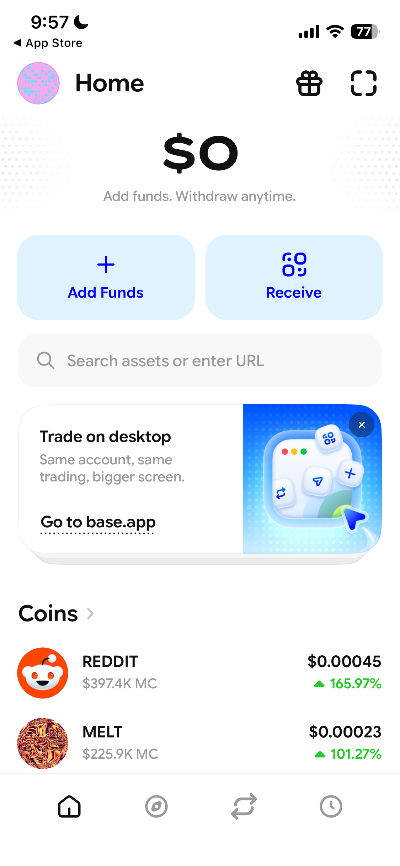The image size is (400, 866).
Task: Open the gift rewards icon
Action: 309,83
